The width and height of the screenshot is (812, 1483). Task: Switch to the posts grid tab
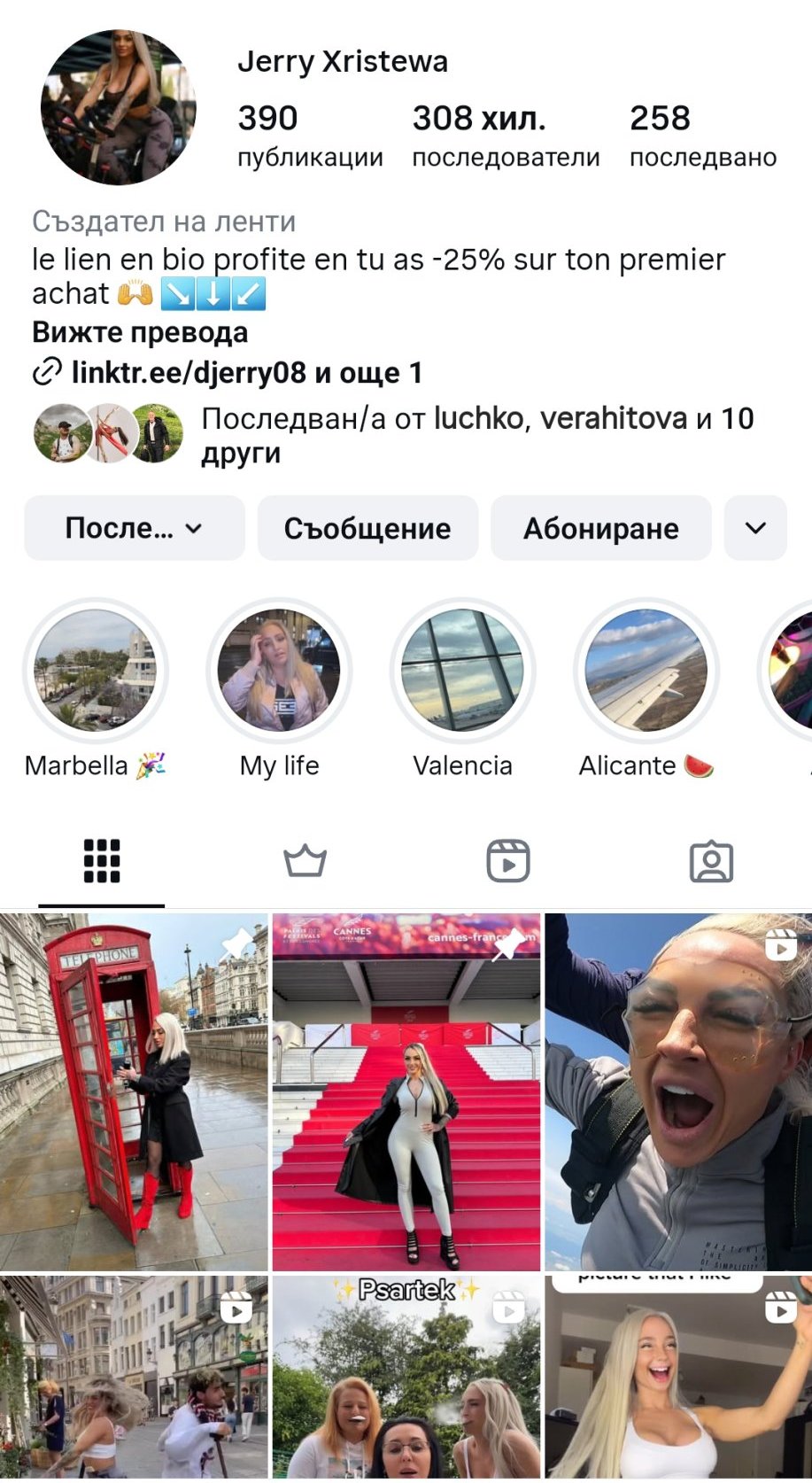(x=102, y=861)
